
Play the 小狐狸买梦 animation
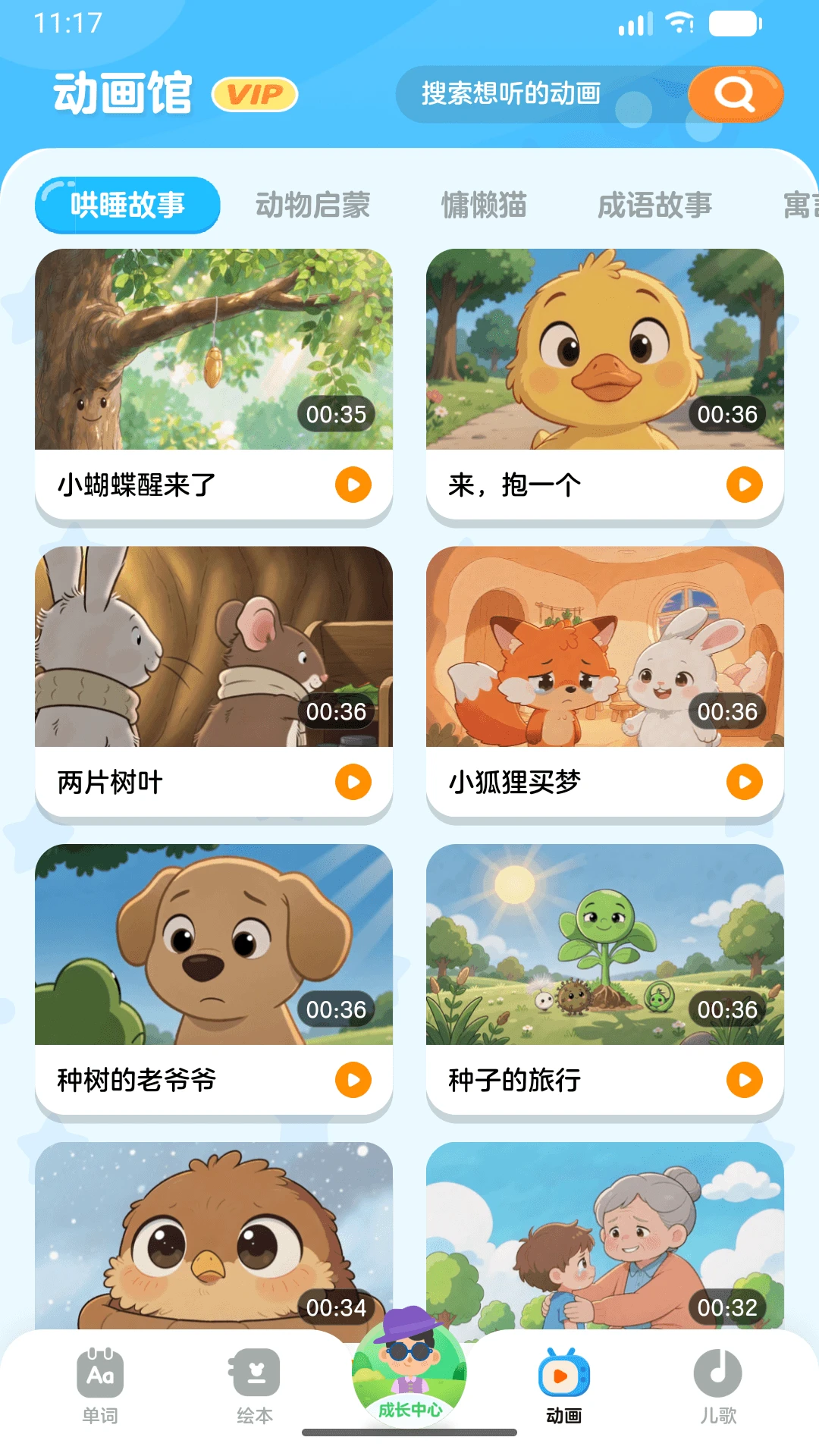click(x=745, y=782)
